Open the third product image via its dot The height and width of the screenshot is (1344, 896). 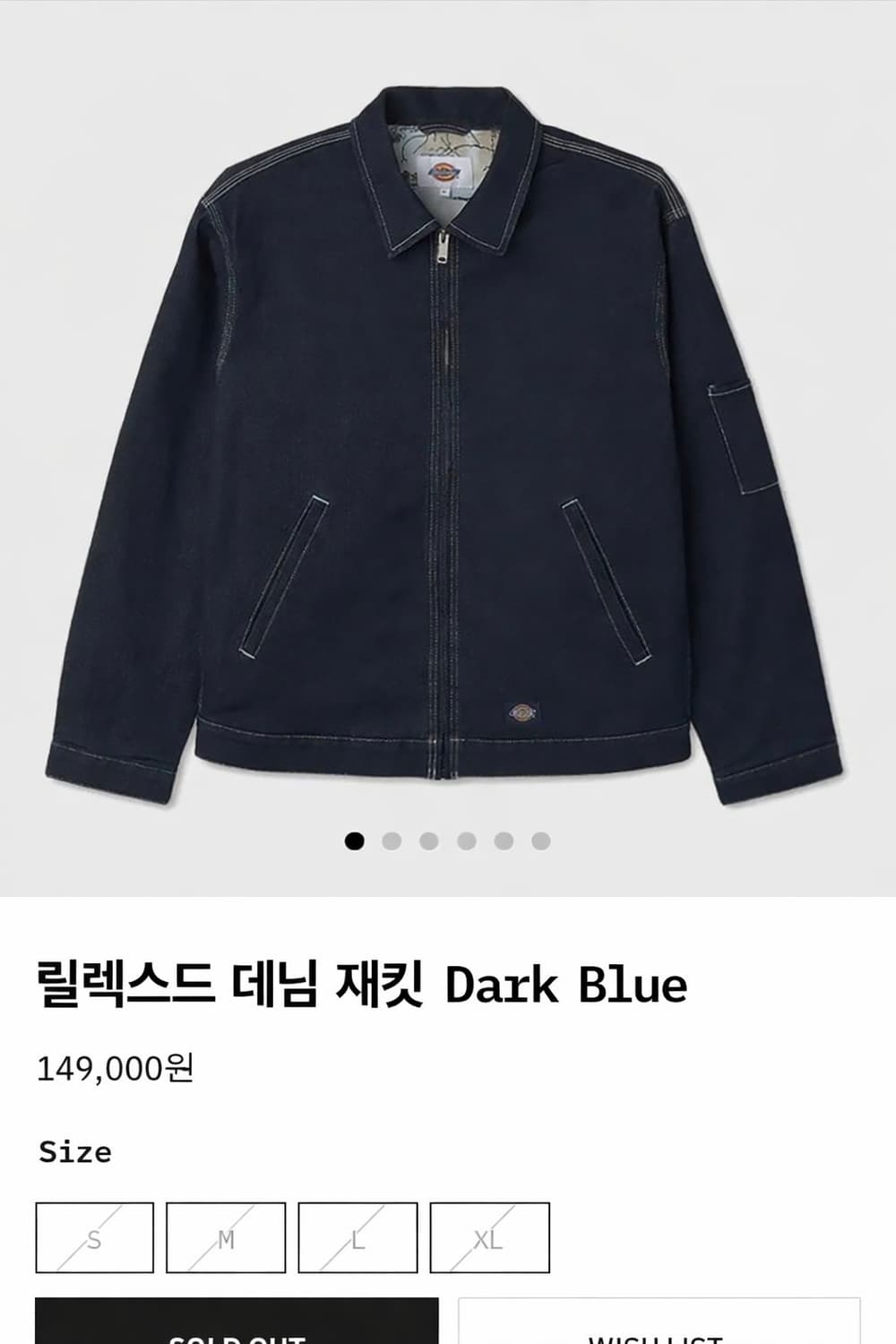[429, 839]
